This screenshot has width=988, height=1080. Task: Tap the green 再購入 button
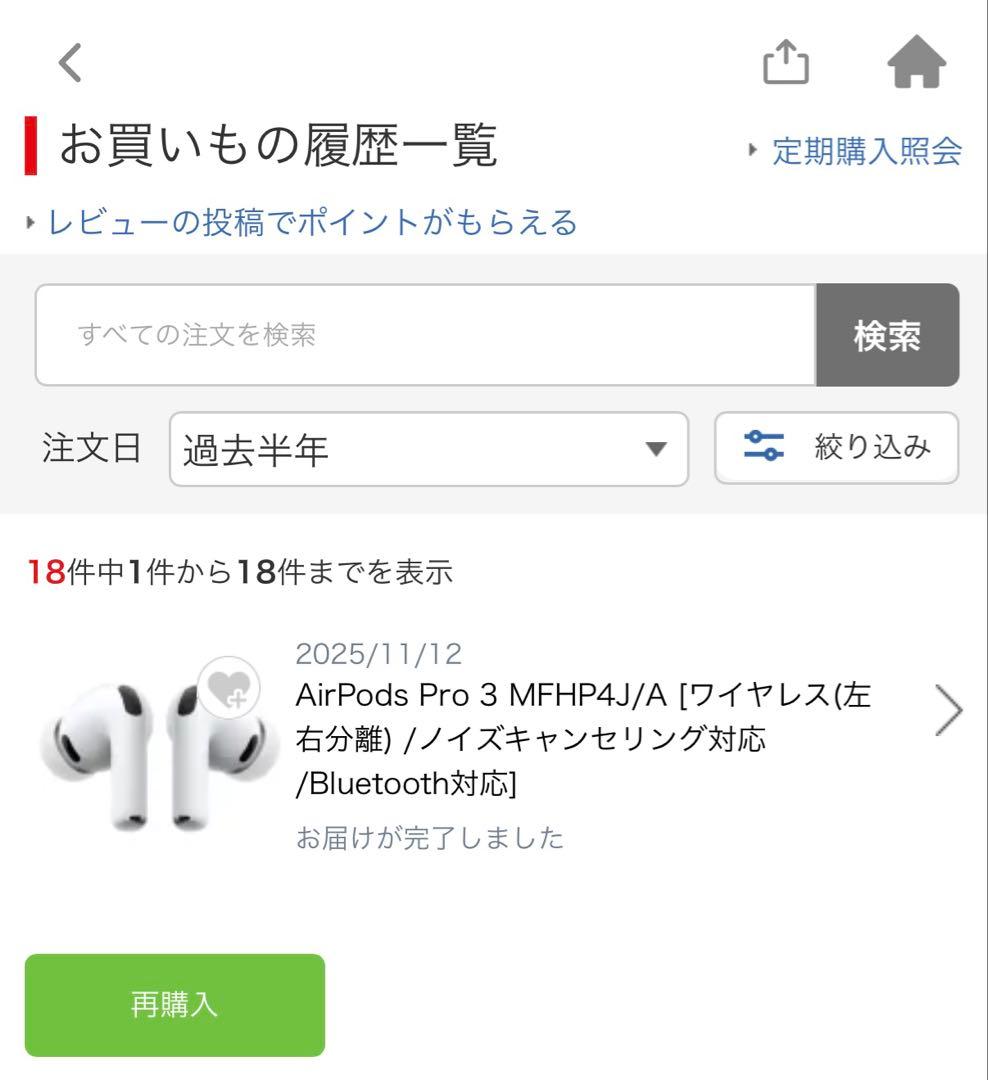point(175,1005)
